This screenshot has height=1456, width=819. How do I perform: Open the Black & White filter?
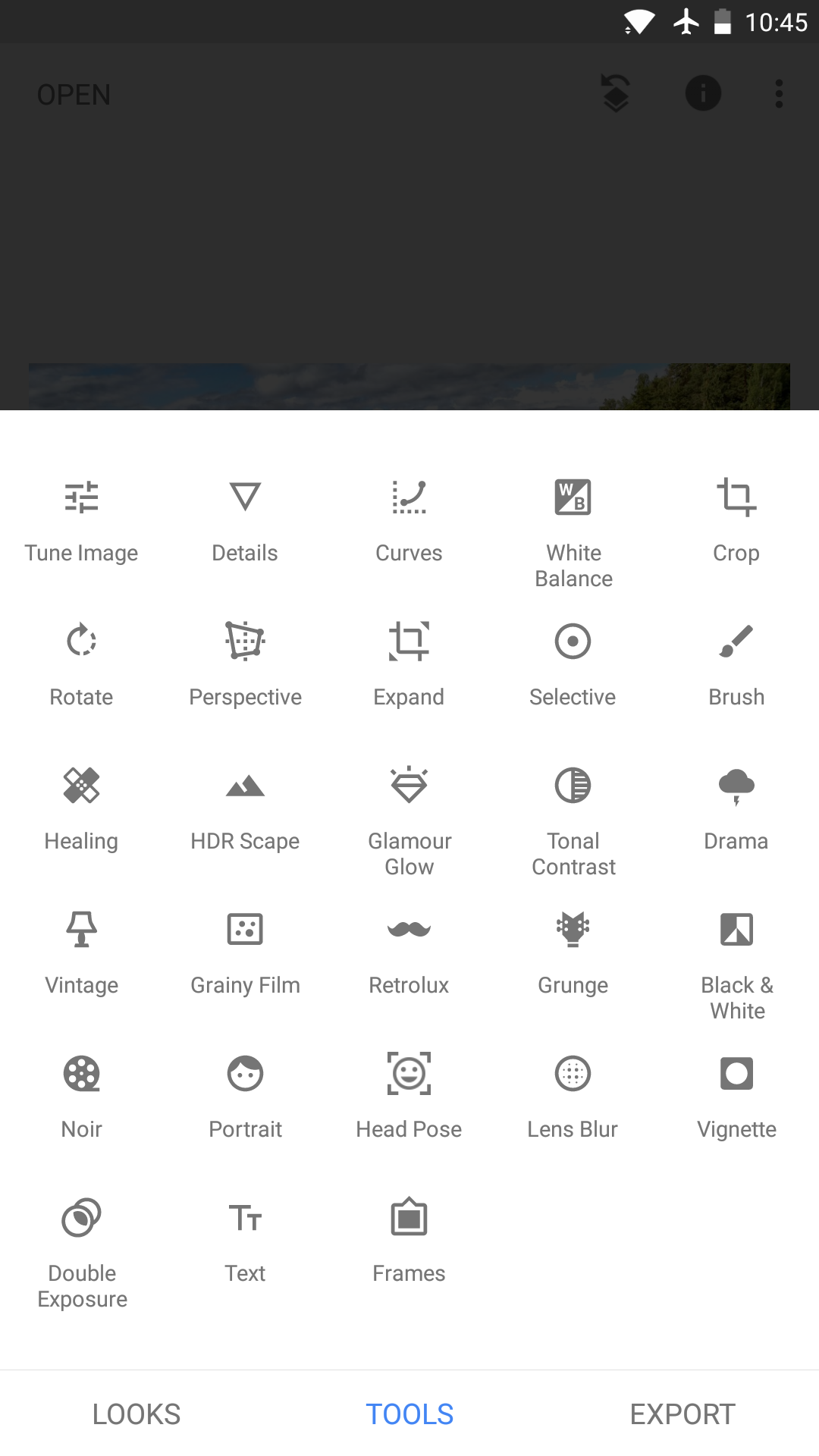(736, 965)
